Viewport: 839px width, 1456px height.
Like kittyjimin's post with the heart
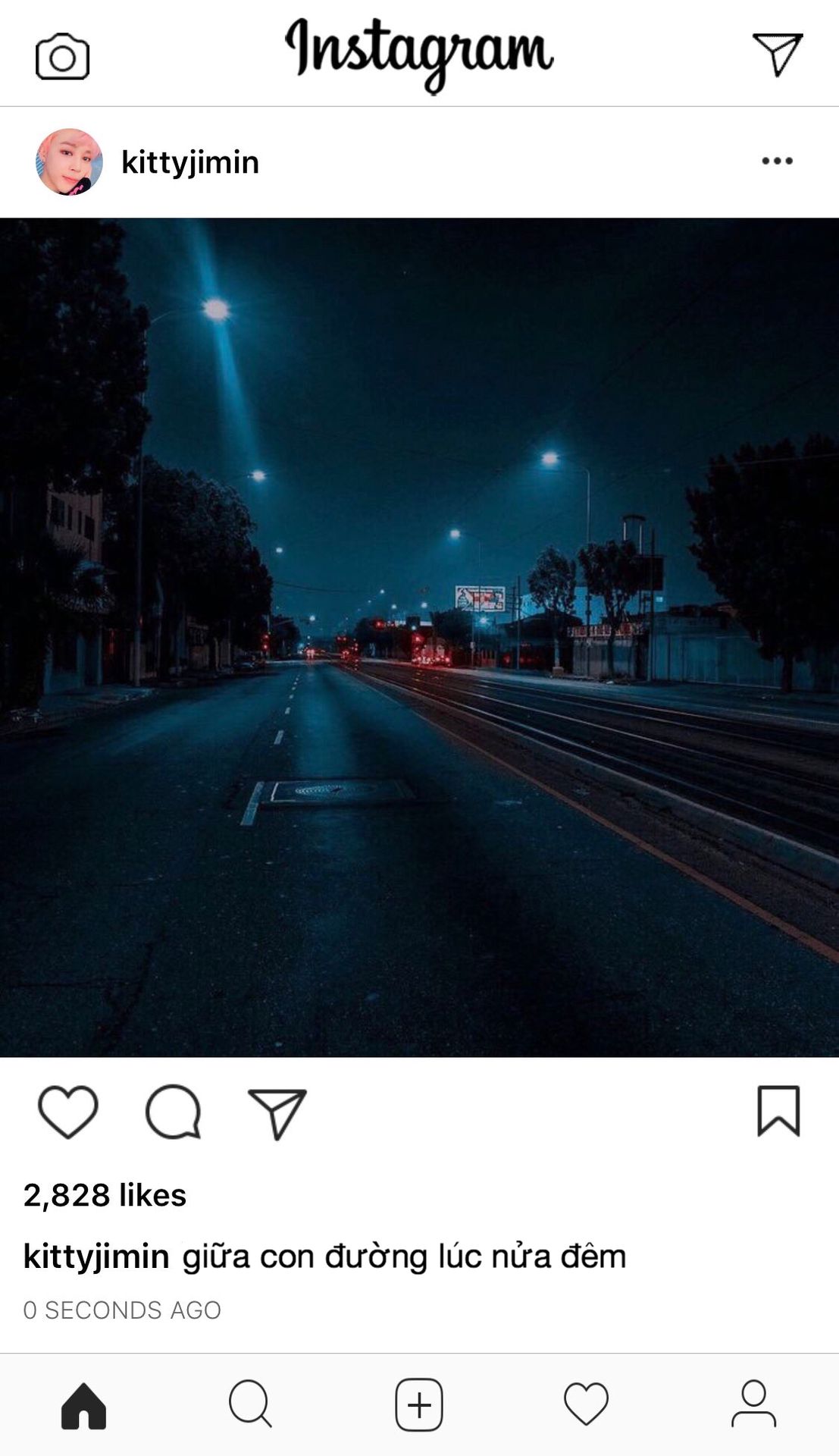point(68,1112)
